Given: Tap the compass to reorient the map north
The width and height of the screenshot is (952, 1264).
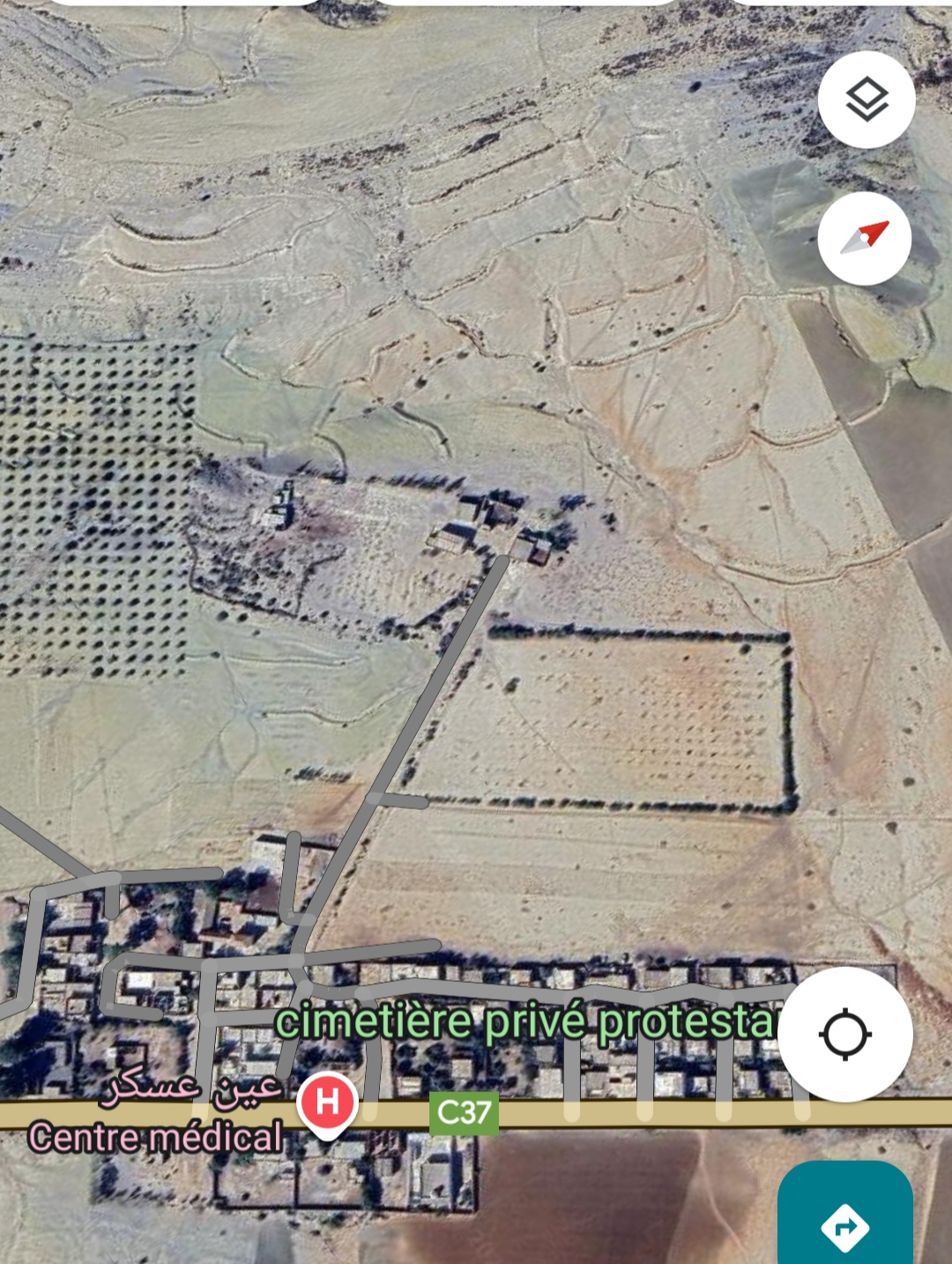Looking at the screenshot, I should coord(866,240).
